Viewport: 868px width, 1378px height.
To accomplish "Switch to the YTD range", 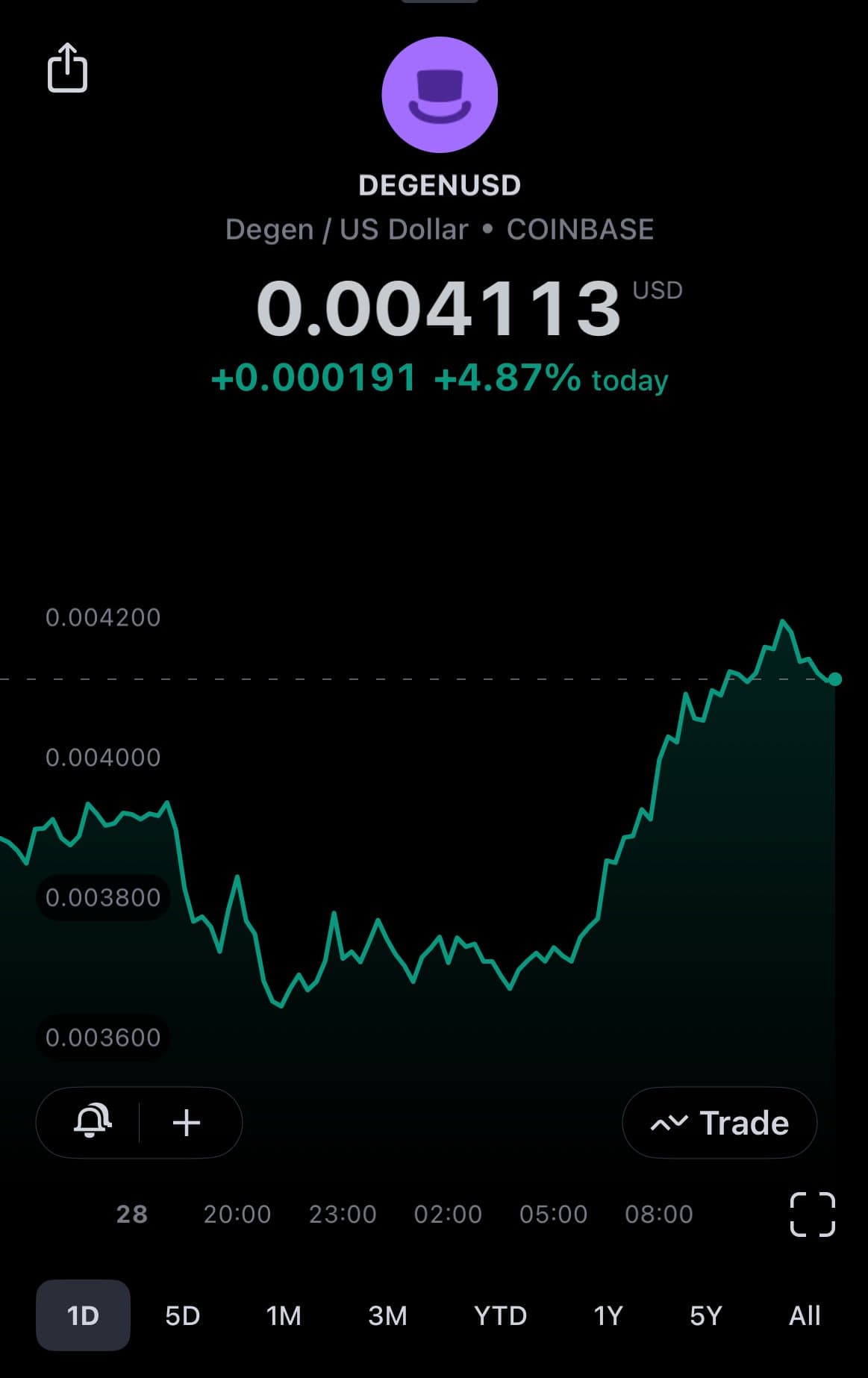I will tap(500, 1315).
